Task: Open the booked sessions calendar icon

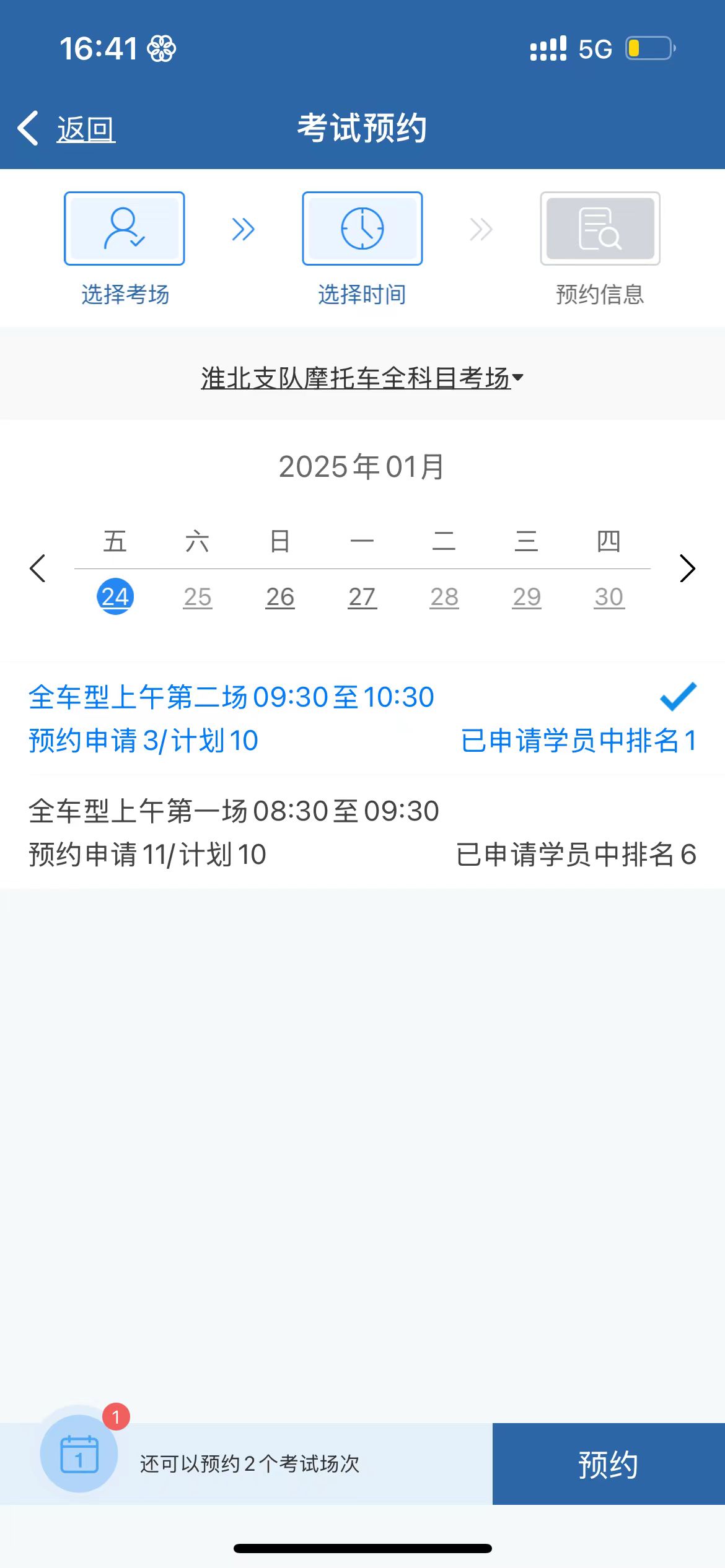Action: (x=79, y=1453)
